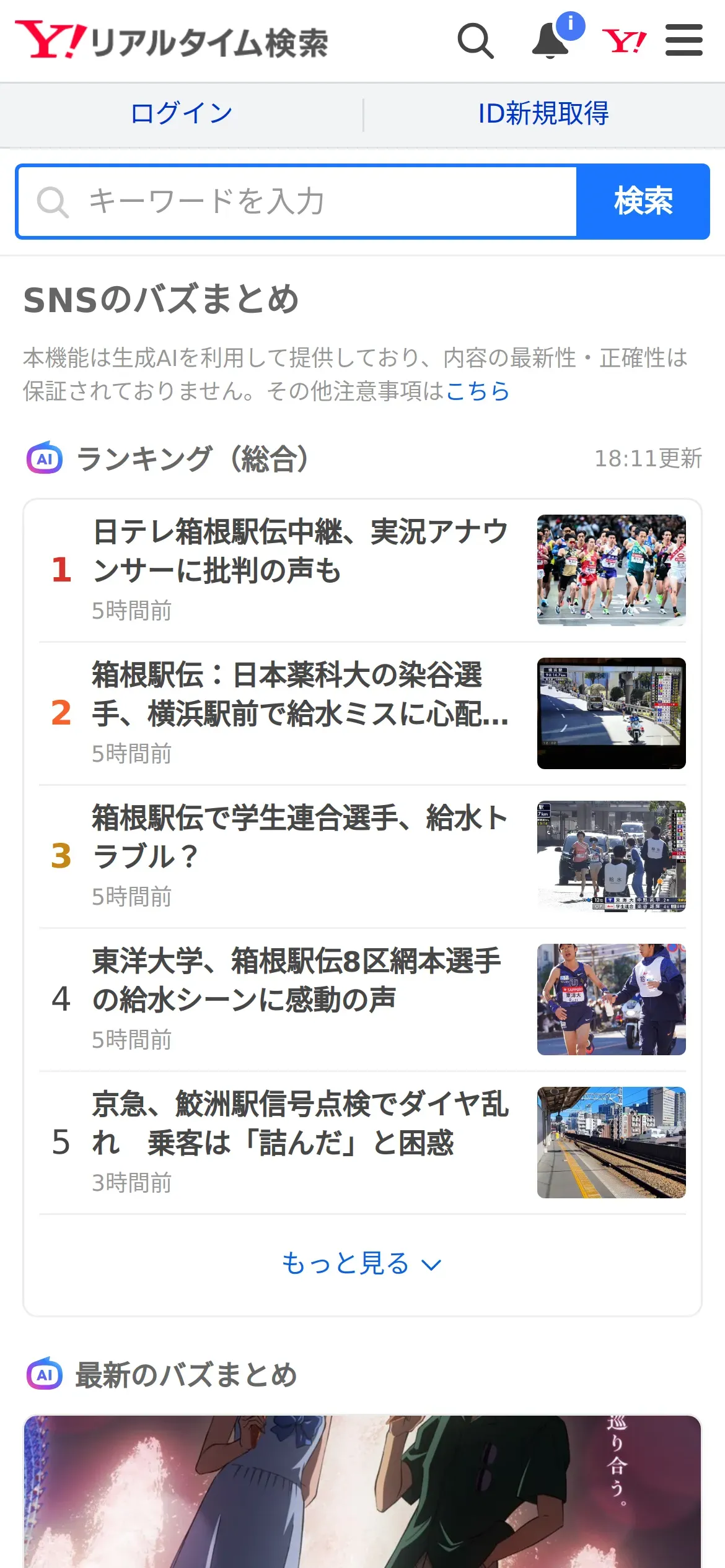Tap the blue 検索 button

tap(643, 201)
